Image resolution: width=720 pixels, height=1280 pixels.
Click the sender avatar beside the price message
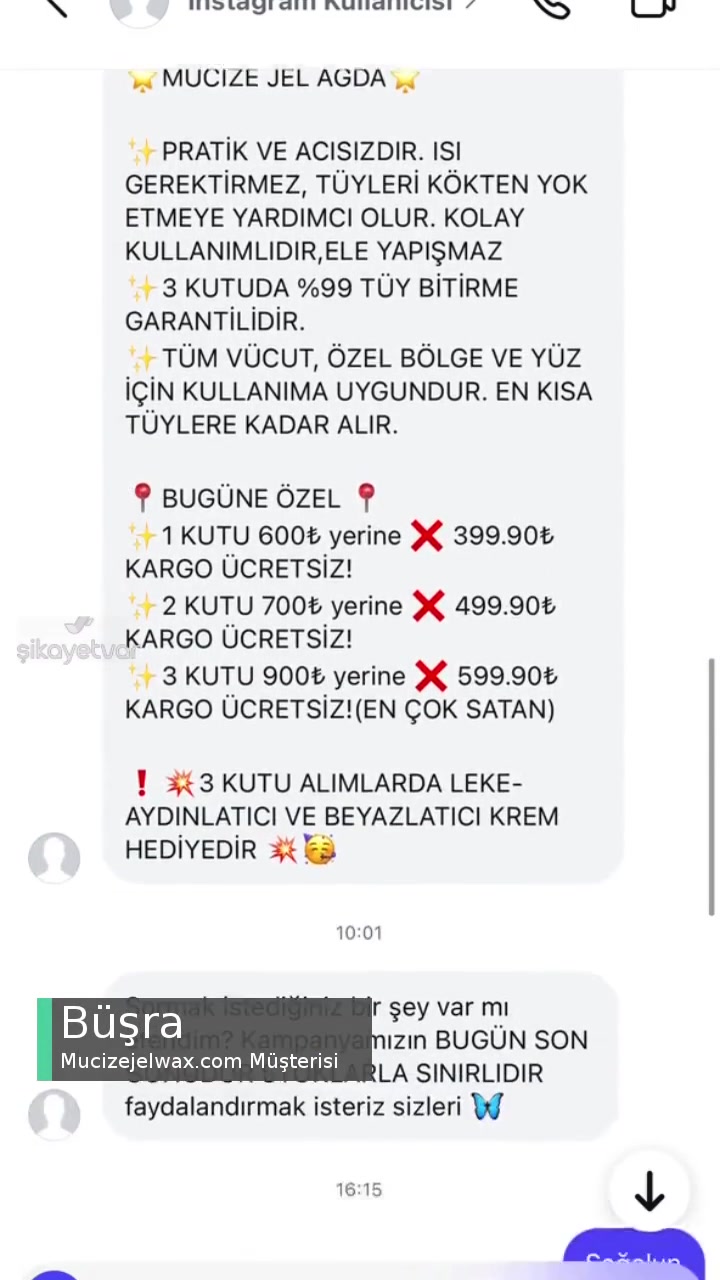click(54, 858)
